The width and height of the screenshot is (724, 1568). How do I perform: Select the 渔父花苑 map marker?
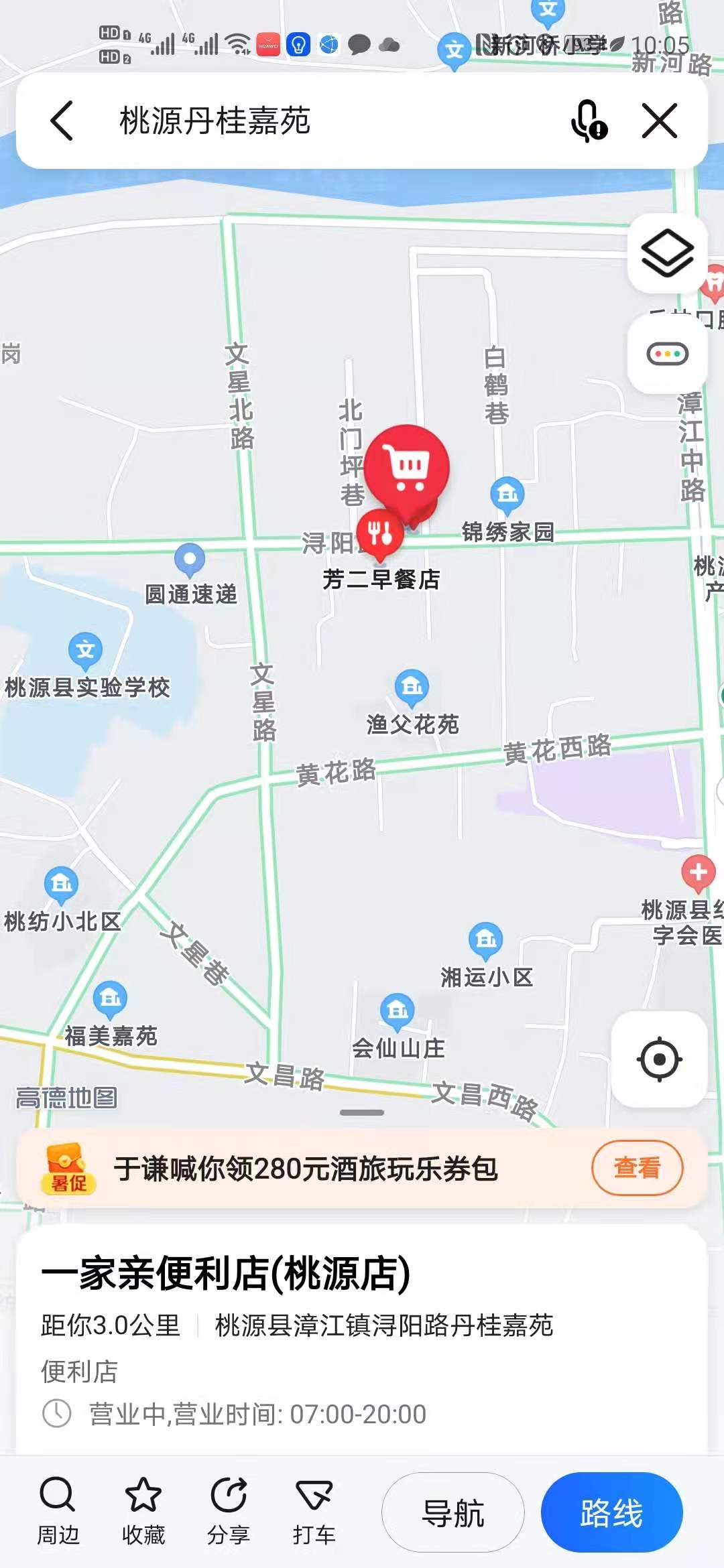[412, 687]
